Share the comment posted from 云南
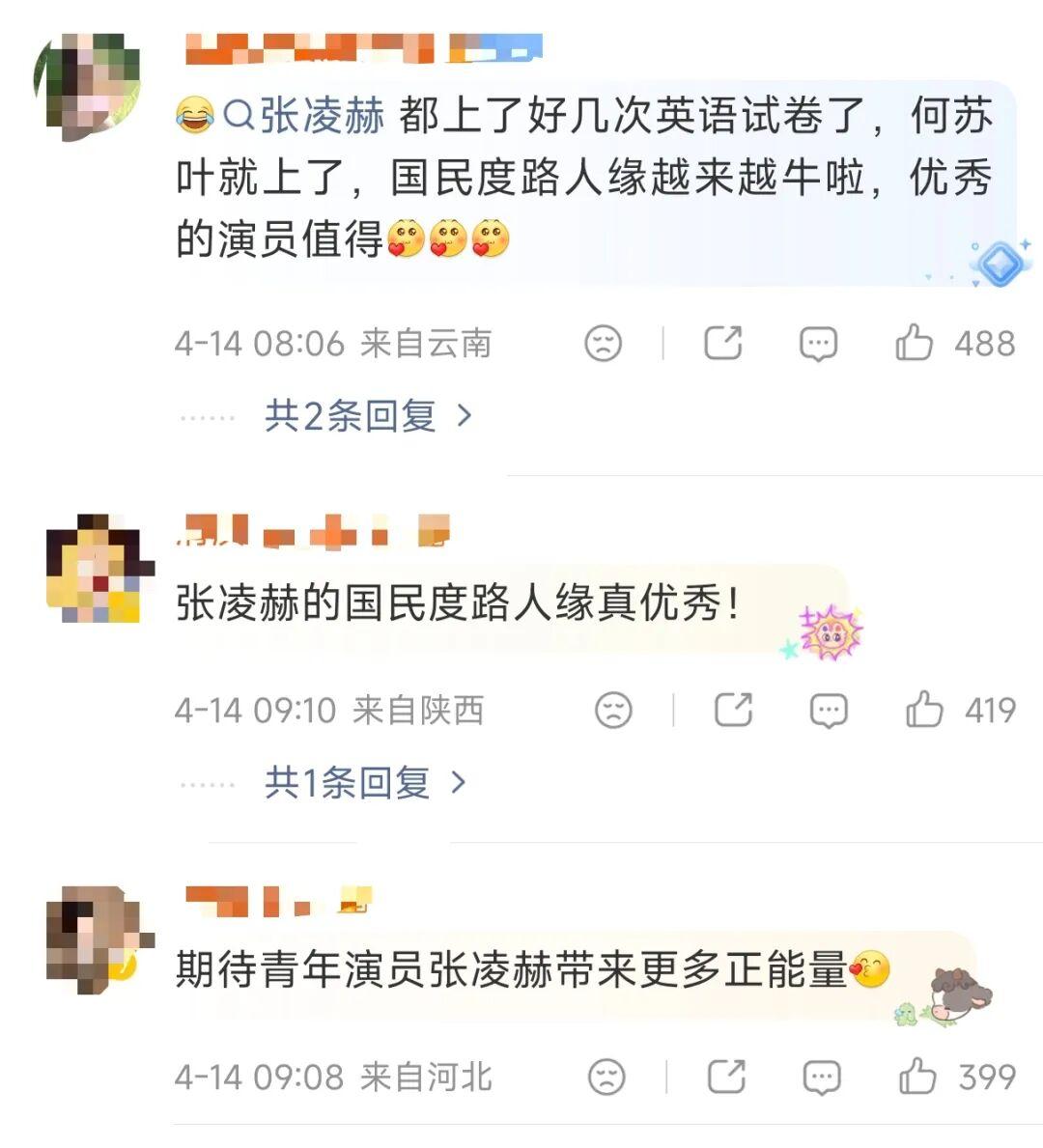The image size is (1043, 1148). (x=722, y=343)
